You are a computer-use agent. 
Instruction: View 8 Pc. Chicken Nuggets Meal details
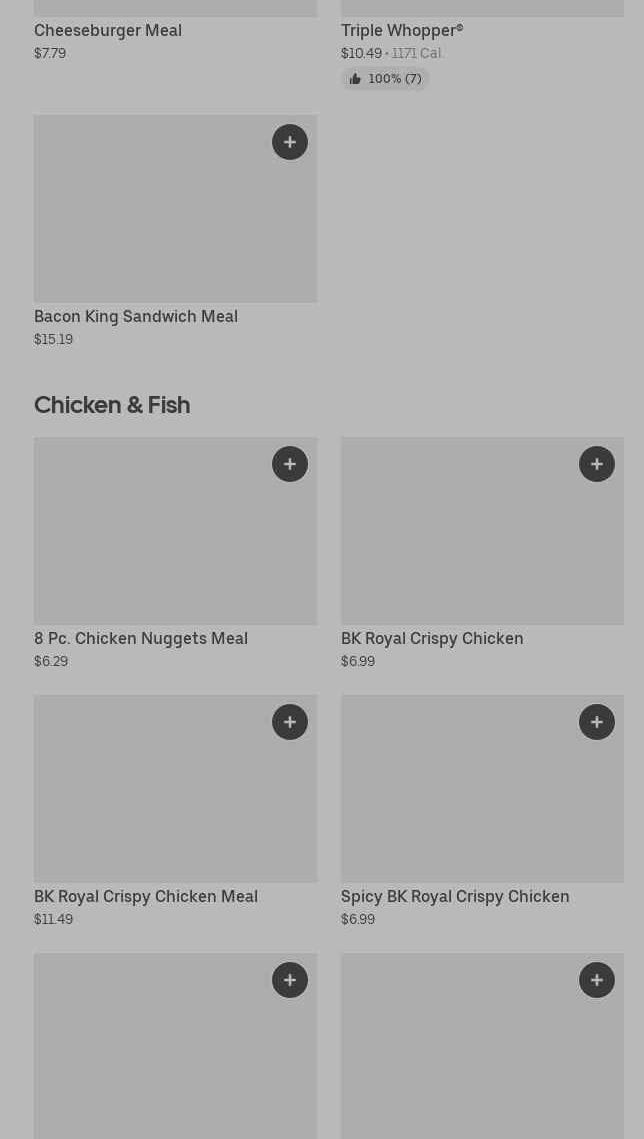pyautogui.click(x=141, y=638)
